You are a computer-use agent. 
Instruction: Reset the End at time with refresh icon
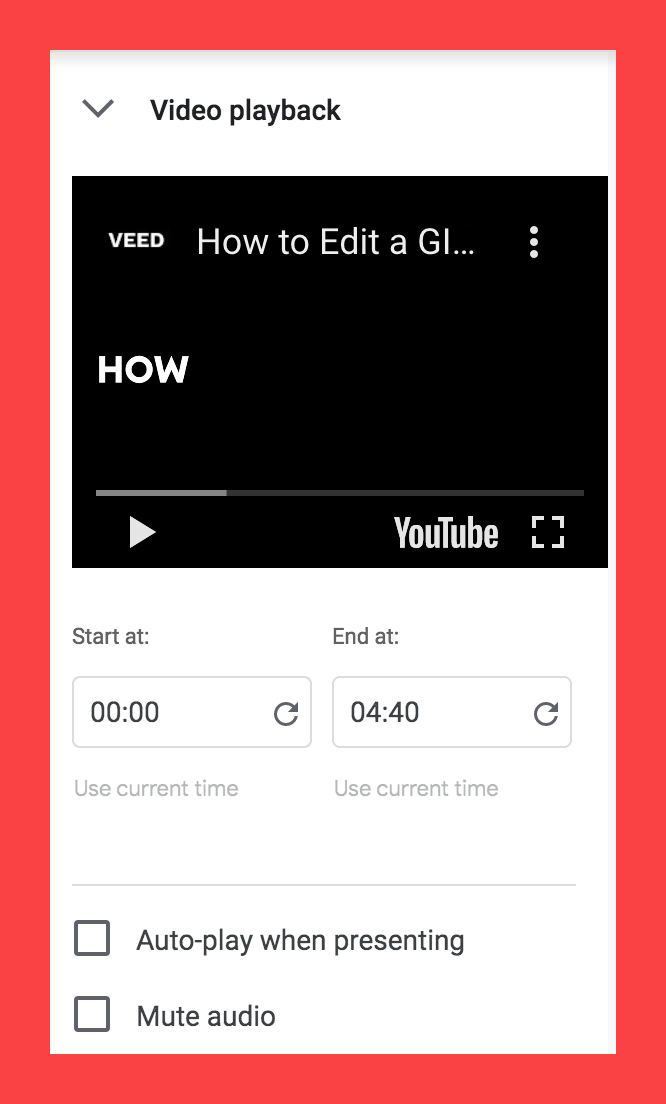pyautogui.click(x=546, y=713)
